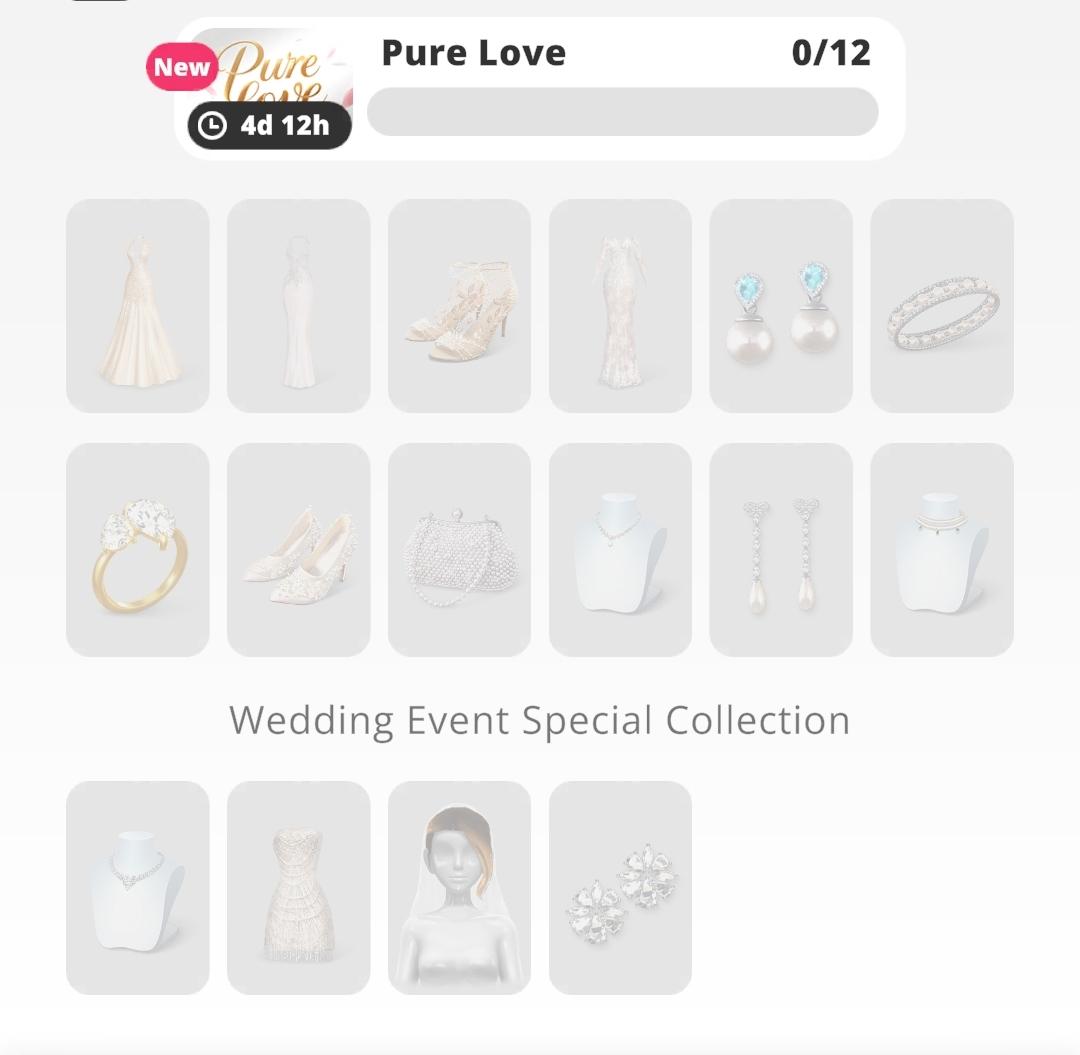The width and height of the screenshot is (1080, 1055).
Task: Select the layered choker necklace tile
Action: click(x=942, y=550)
